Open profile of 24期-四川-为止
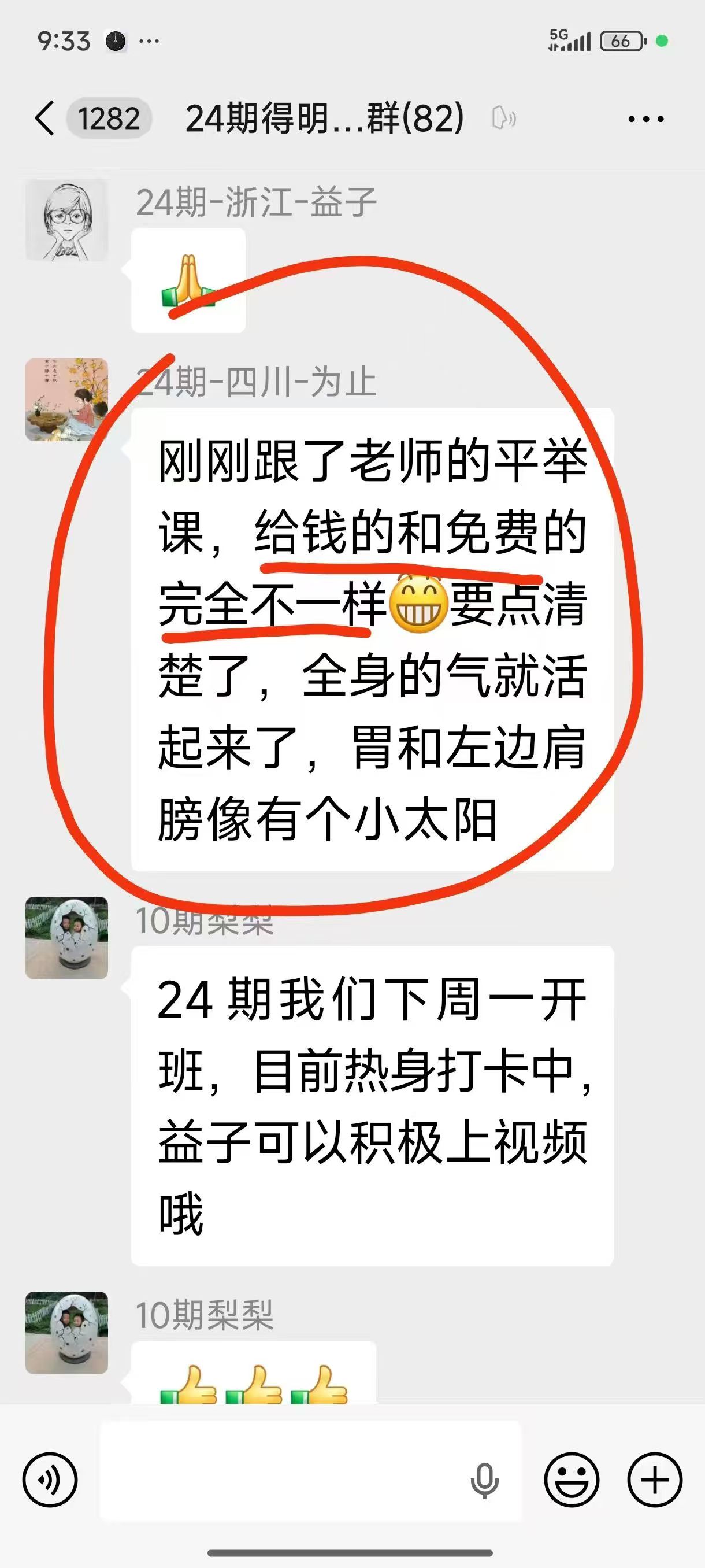705x1568 pixels. 67,400
